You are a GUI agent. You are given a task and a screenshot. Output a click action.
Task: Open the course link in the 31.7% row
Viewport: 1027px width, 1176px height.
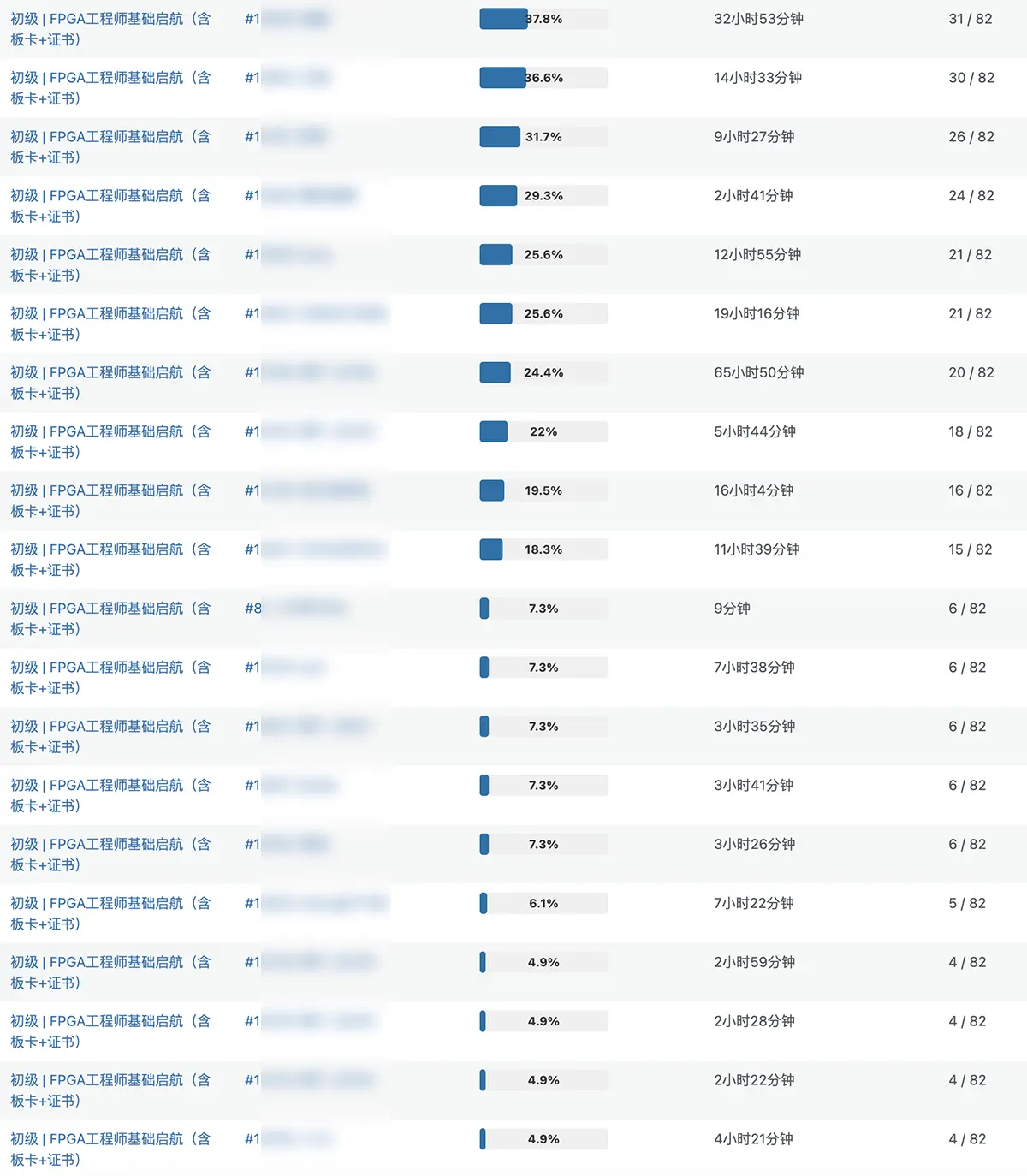pyautogui.click(x=110, y=138)
